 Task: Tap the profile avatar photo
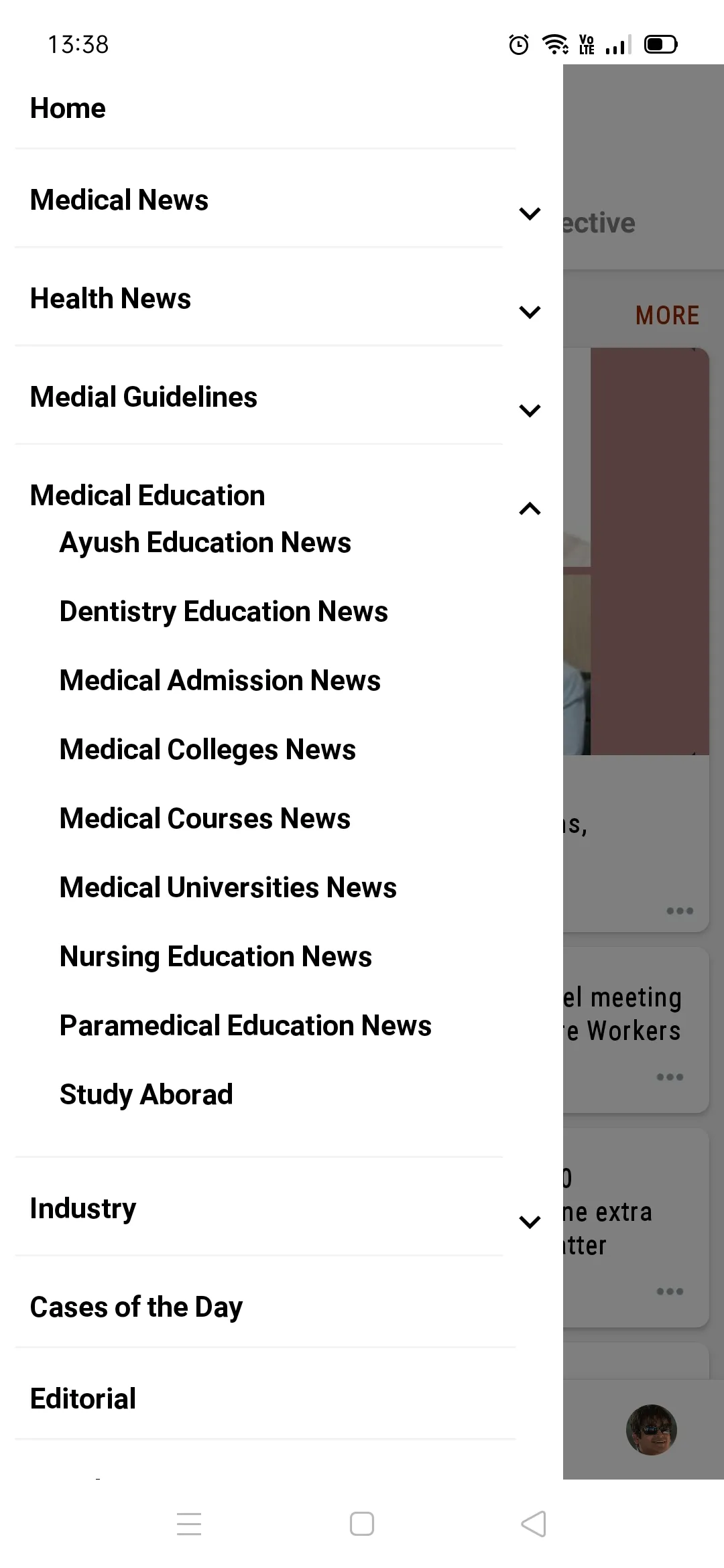pos(651,1430)
